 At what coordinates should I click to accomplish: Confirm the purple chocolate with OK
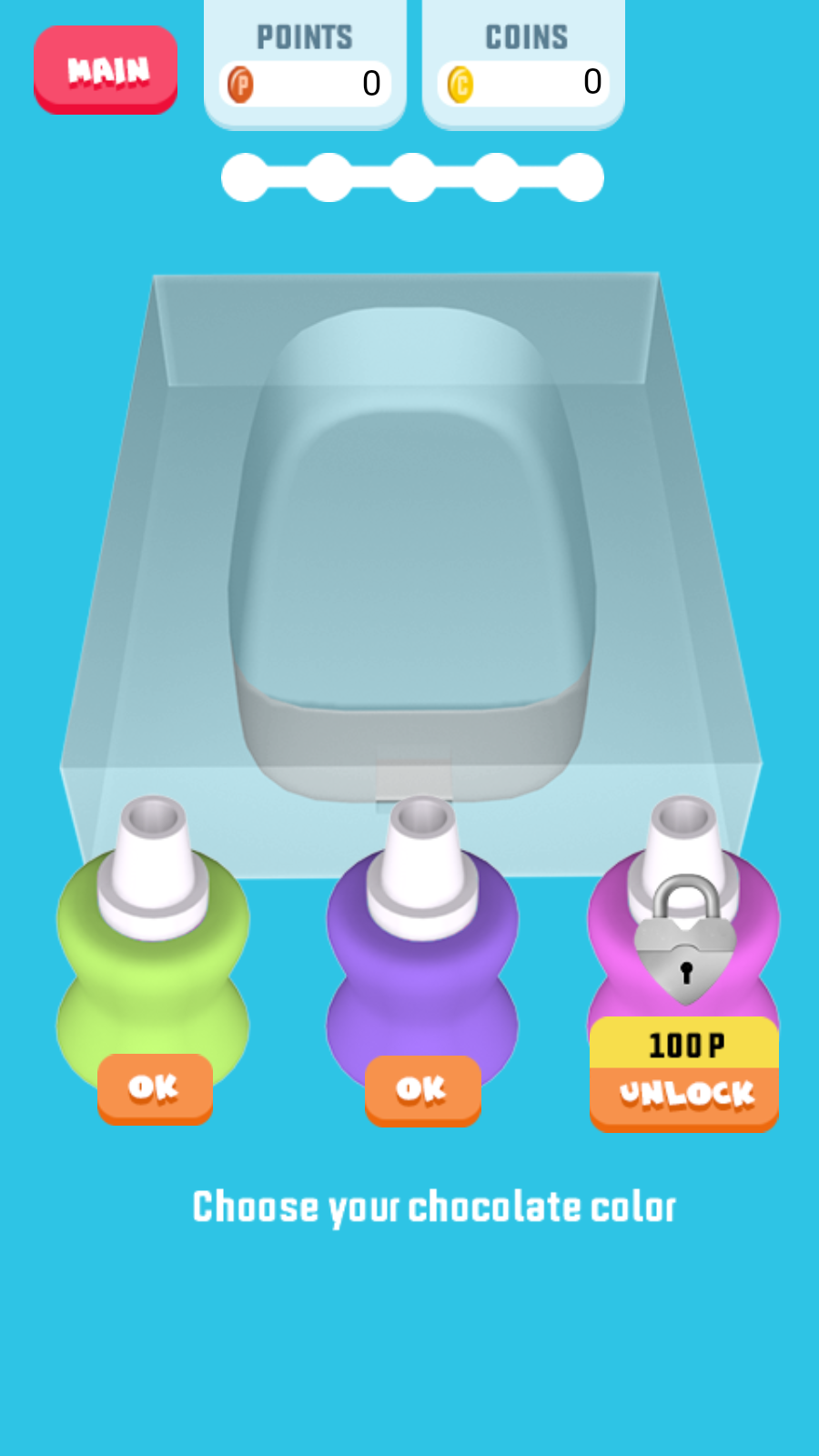click(423, 1089)
